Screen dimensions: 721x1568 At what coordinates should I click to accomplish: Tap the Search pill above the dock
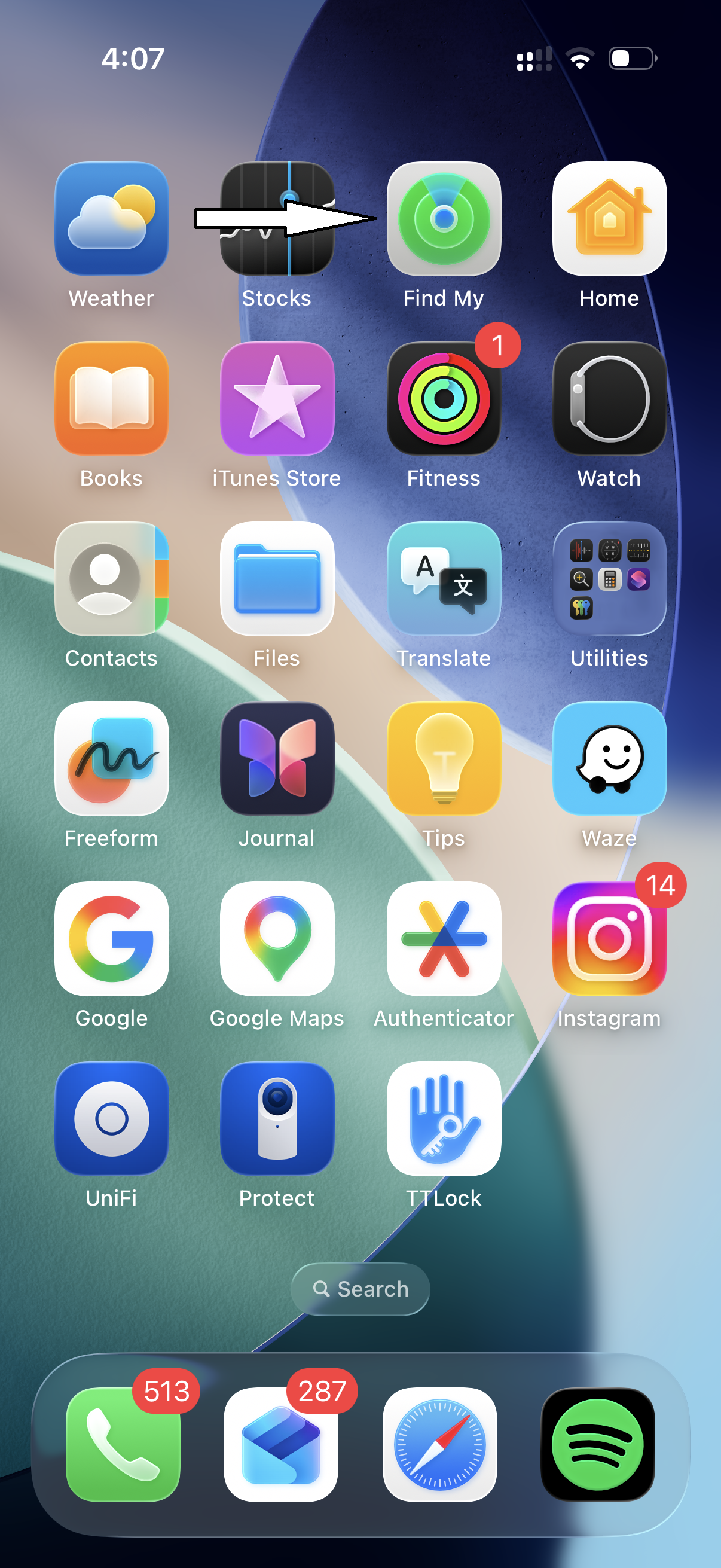(360, 1289)
